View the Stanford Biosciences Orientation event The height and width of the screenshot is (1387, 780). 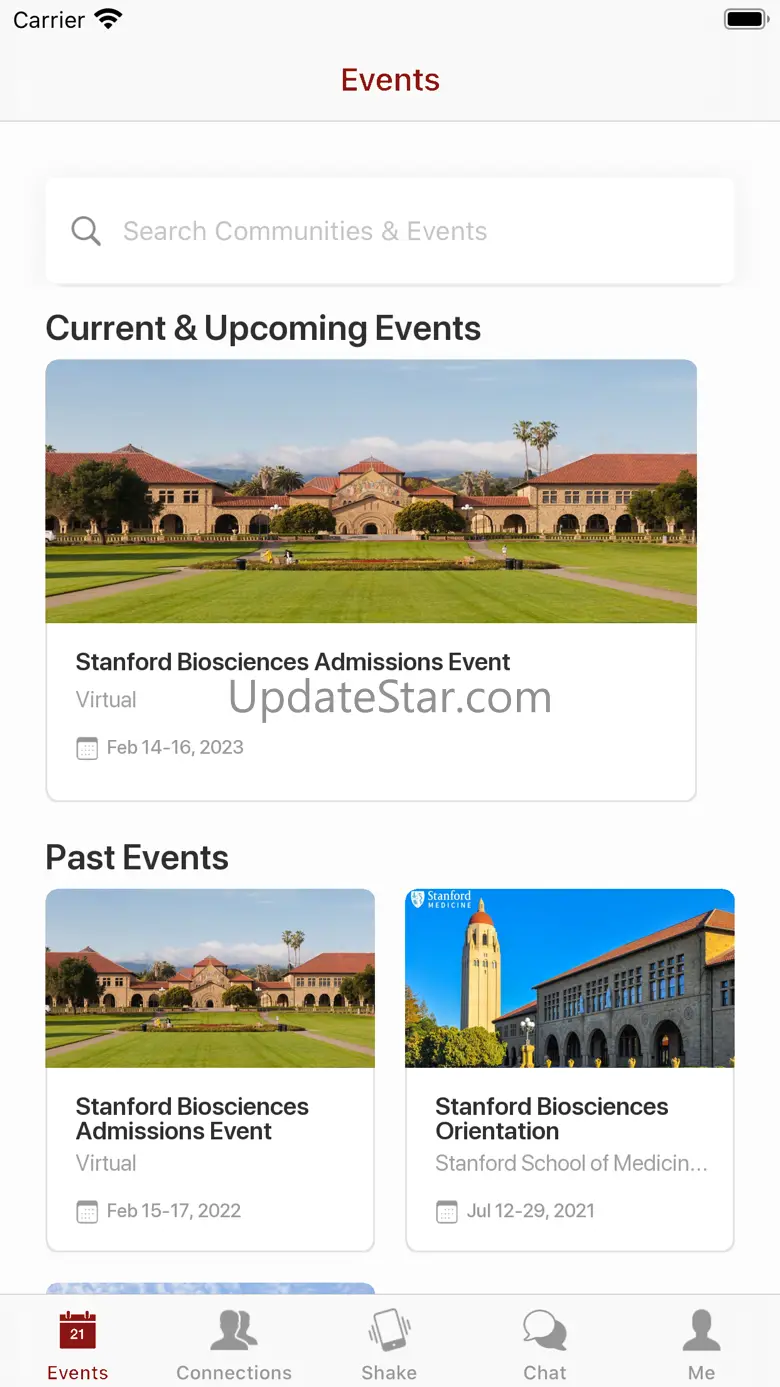pos(570,1069)
